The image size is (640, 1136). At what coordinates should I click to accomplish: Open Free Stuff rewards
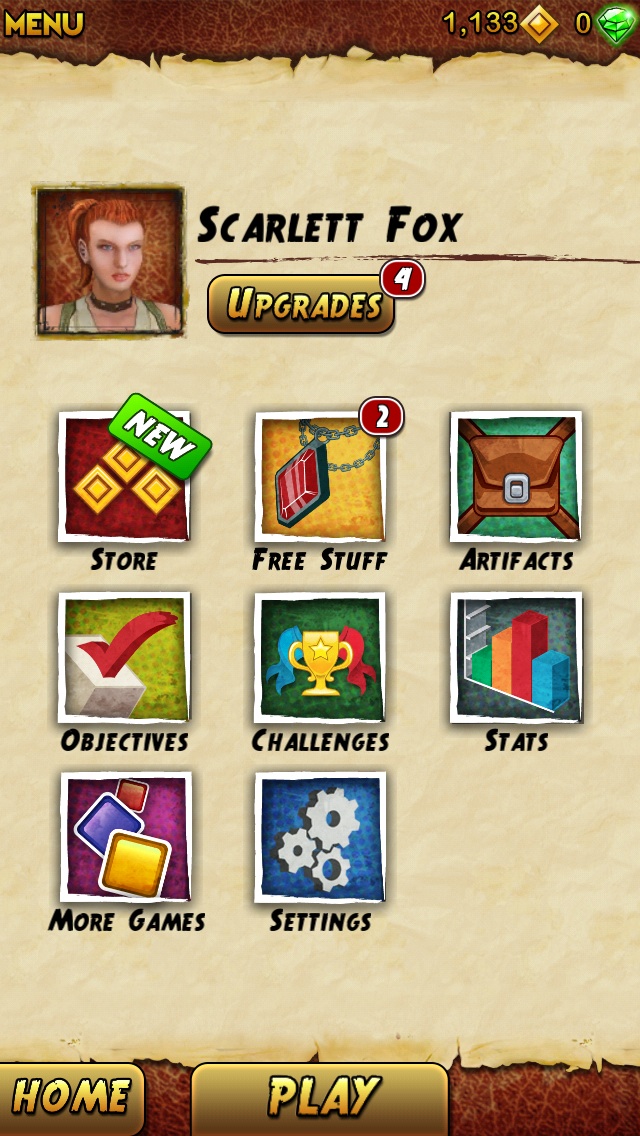[x=320, y=478]
